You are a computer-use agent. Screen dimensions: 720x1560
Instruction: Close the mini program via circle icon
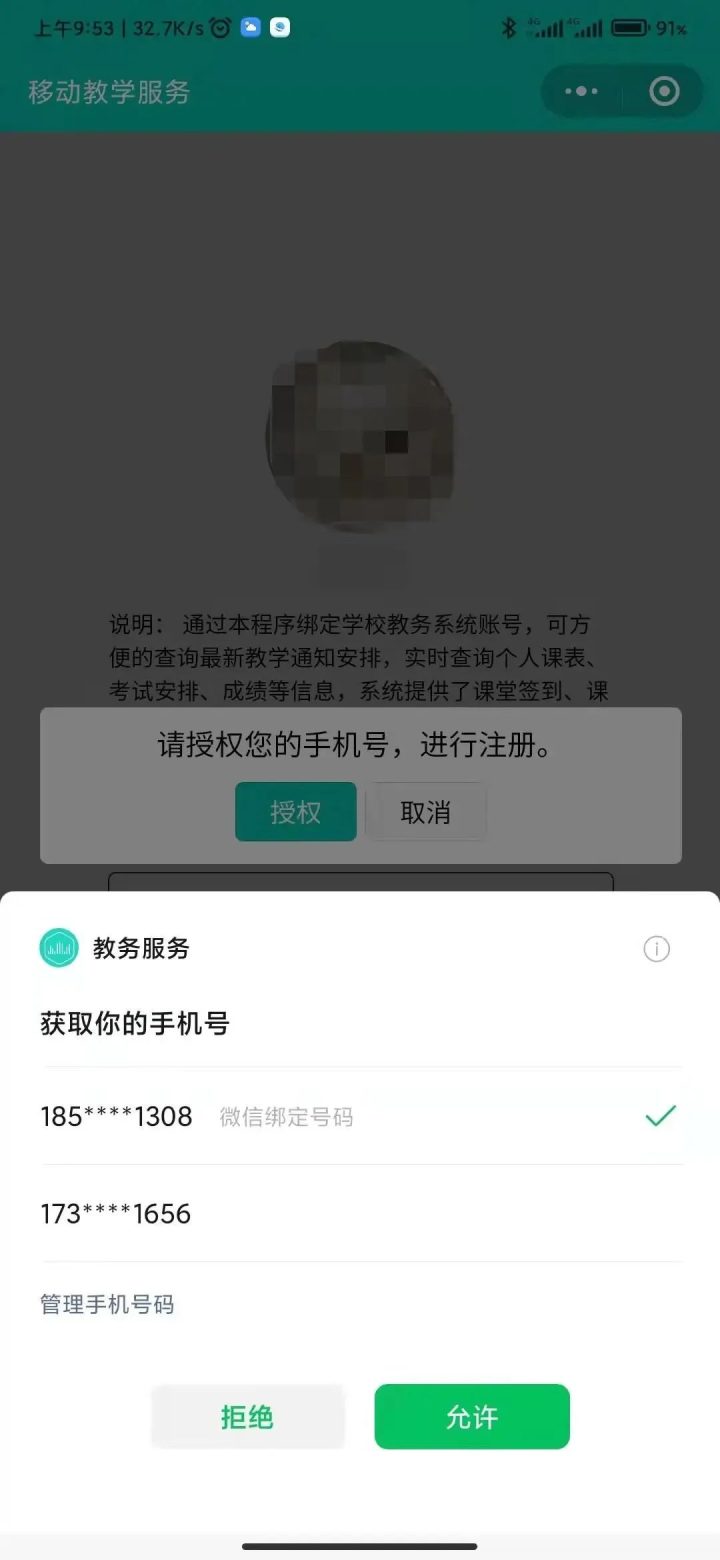[x=664, y=92]
